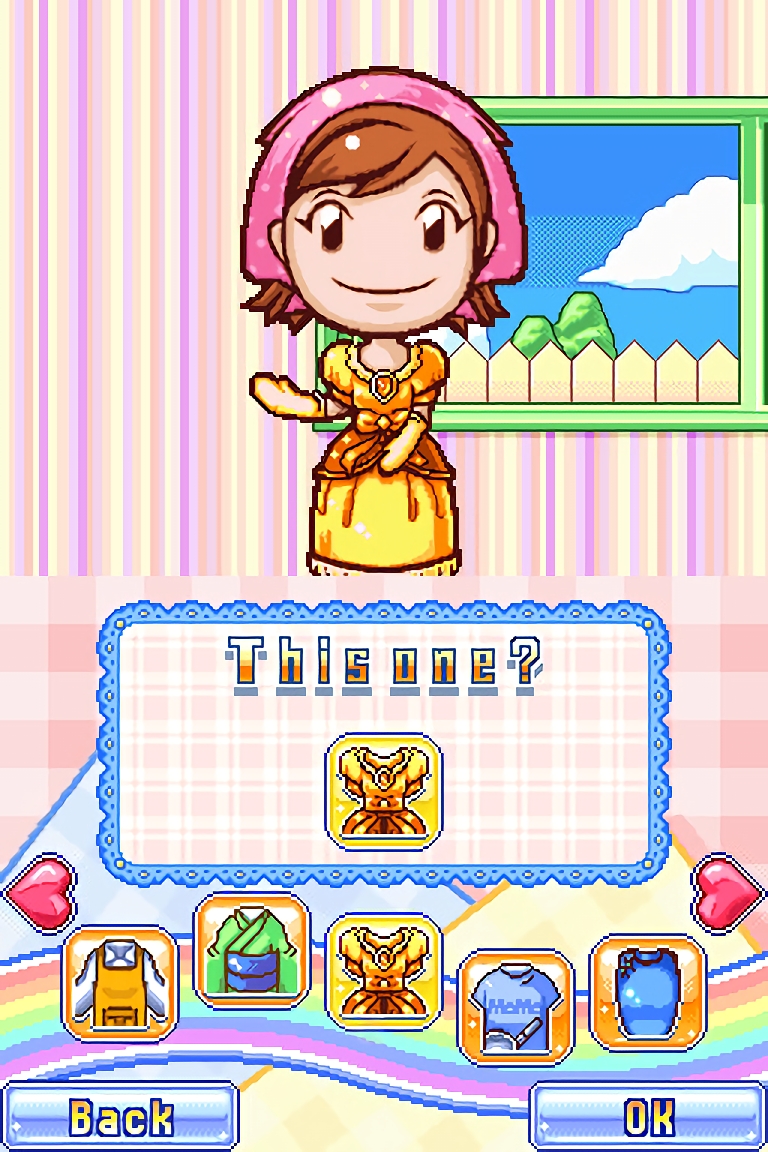Click the dress icon inside the dialog
The height and width of the screenshot is (1152, 768).
[384, 791]
